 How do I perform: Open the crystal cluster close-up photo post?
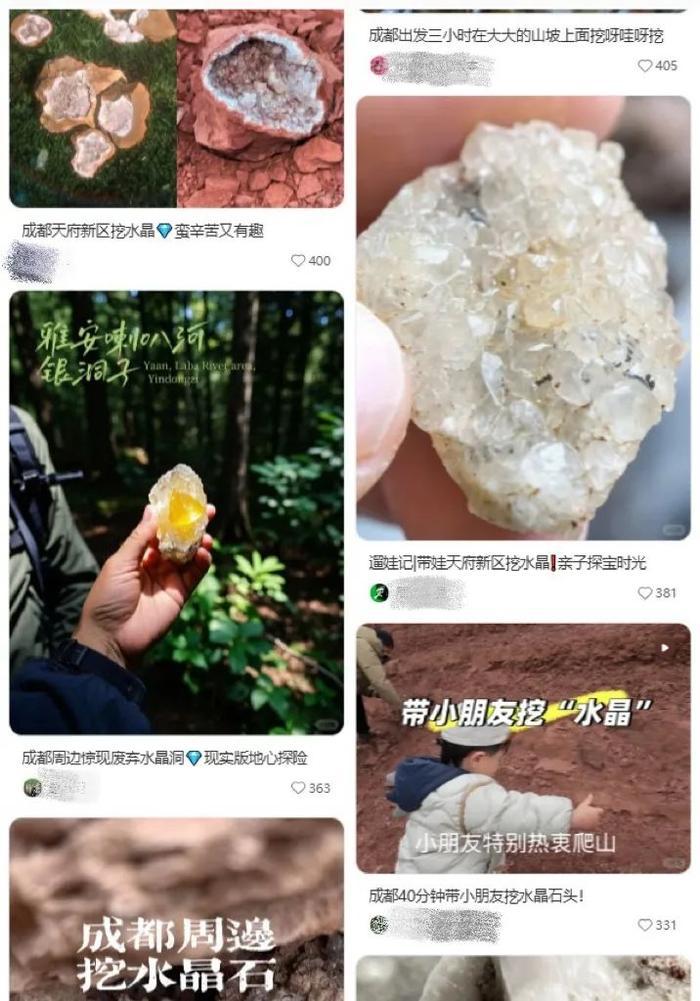[523, 318]
